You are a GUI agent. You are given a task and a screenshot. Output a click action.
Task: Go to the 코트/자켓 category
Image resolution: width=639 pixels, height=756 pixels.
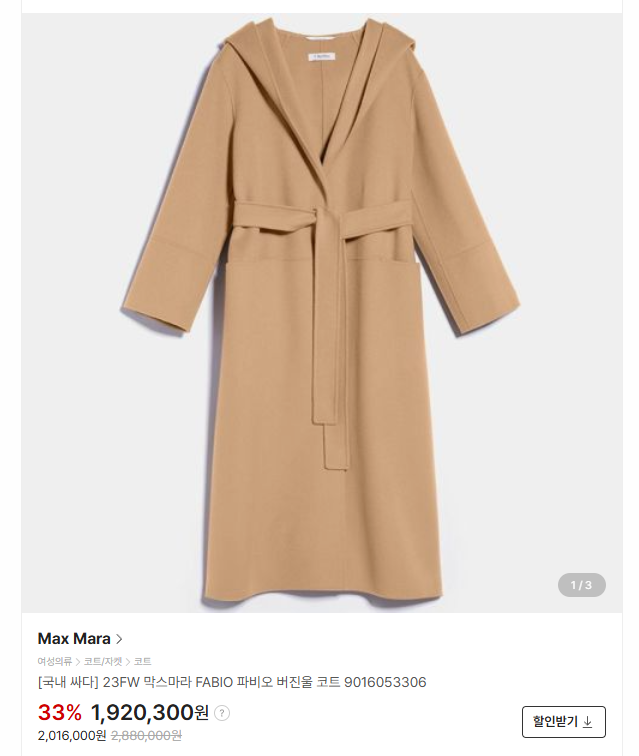pyautogui.click(x=103, y=662)
